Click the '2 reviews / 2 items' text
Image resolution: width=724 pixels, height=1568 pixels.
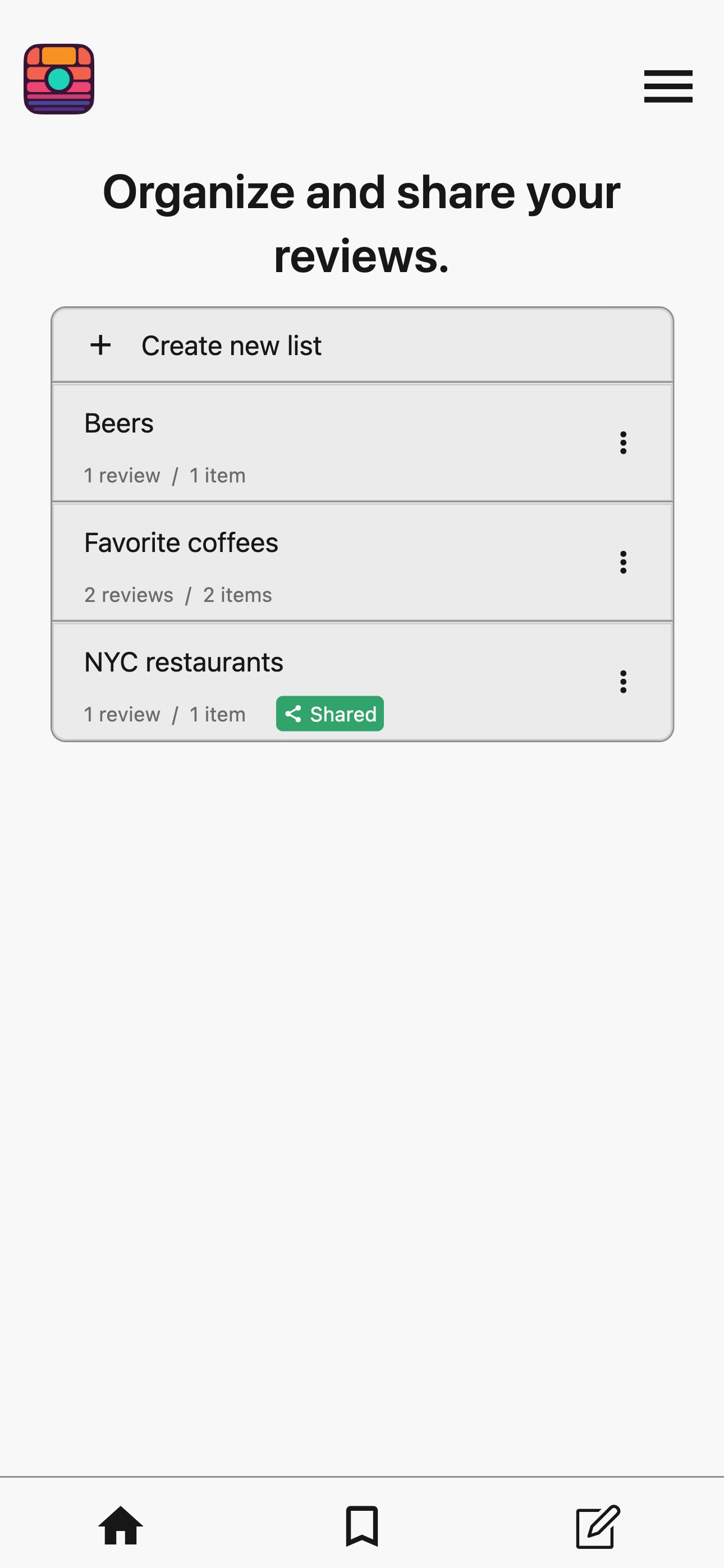177,594
